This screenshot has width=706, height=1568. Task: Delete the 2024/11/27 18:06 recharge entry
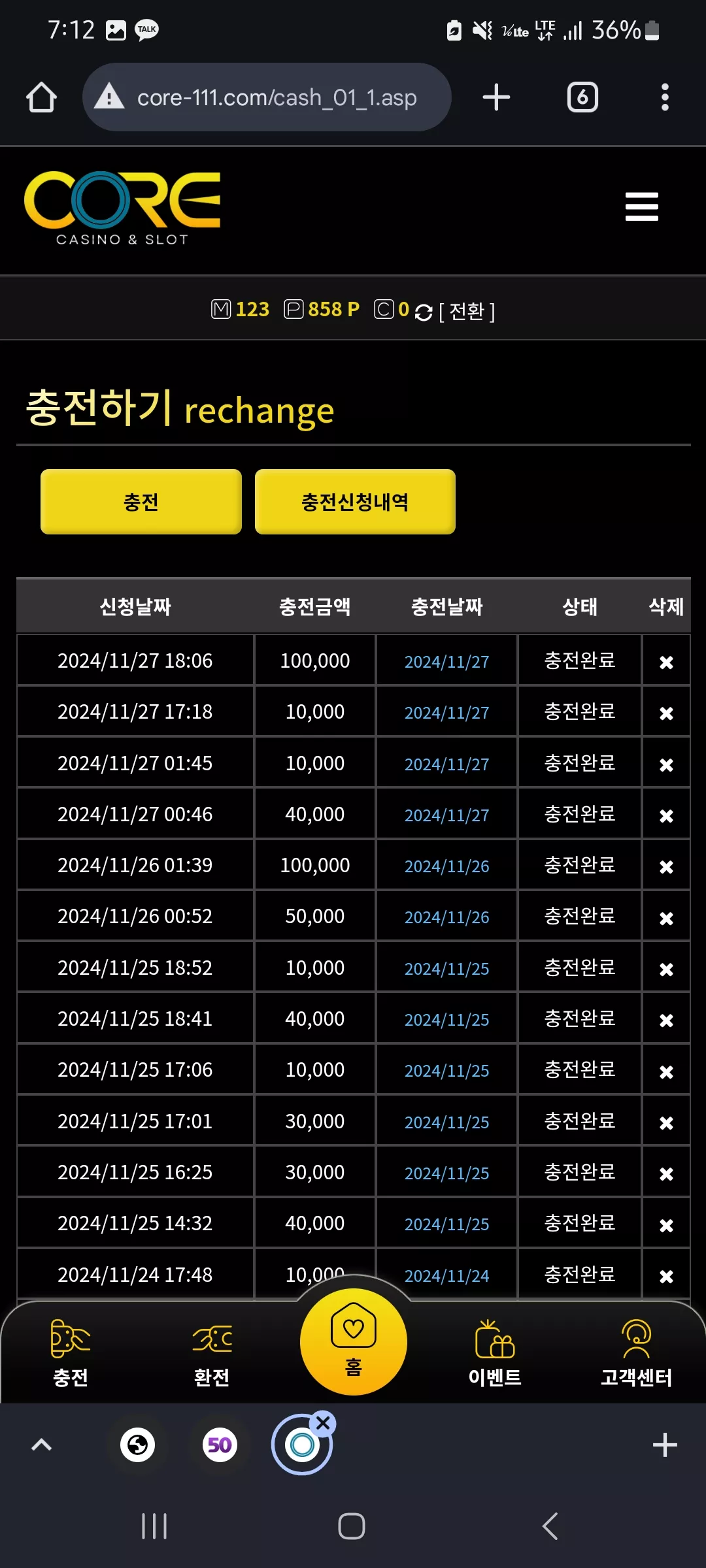pyautogui.click(x=666, y=662)
